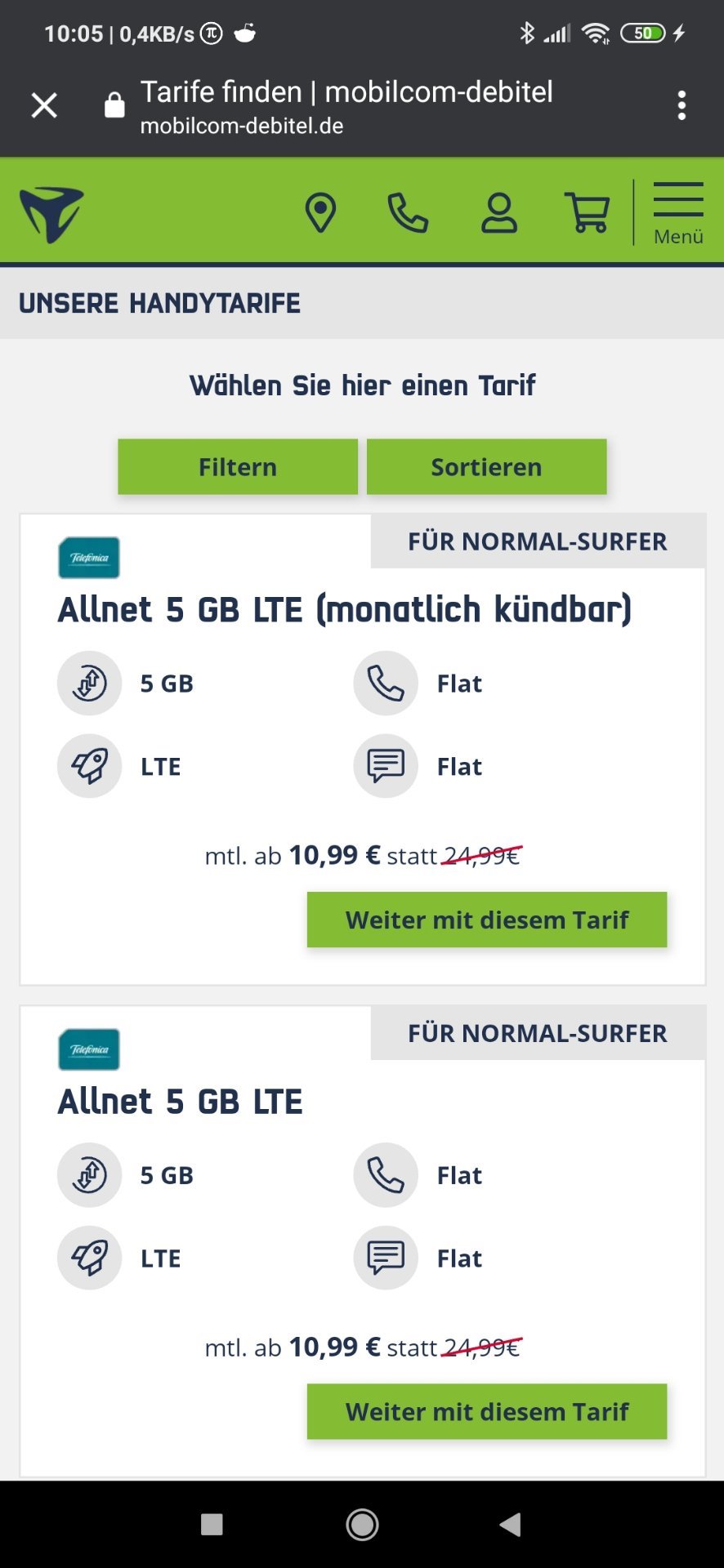724x1568 pixels.
Task: Open the shopping cart
Action: click(x=587, y=213)
